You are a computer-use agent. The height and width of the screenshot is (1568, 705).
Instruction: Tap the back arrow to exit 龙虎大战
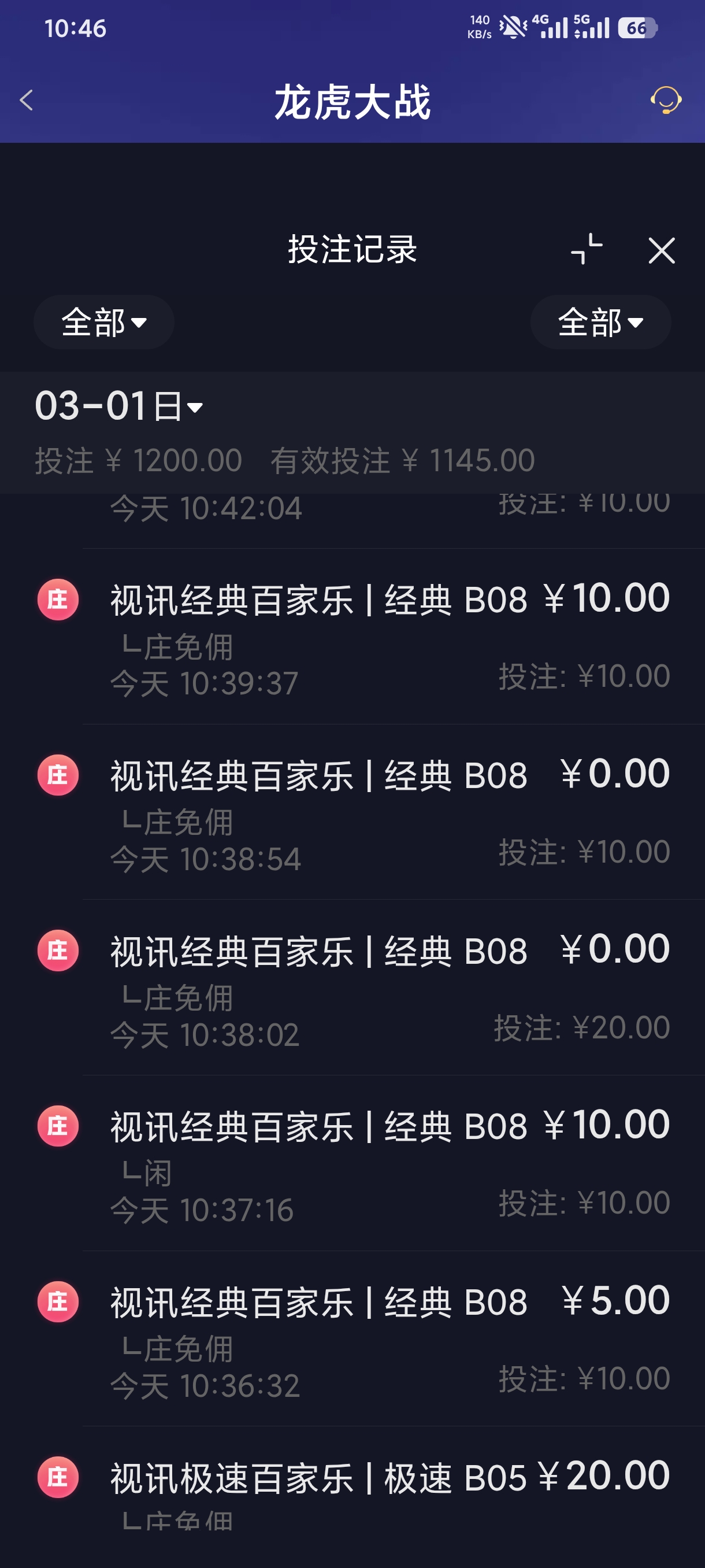25,101
